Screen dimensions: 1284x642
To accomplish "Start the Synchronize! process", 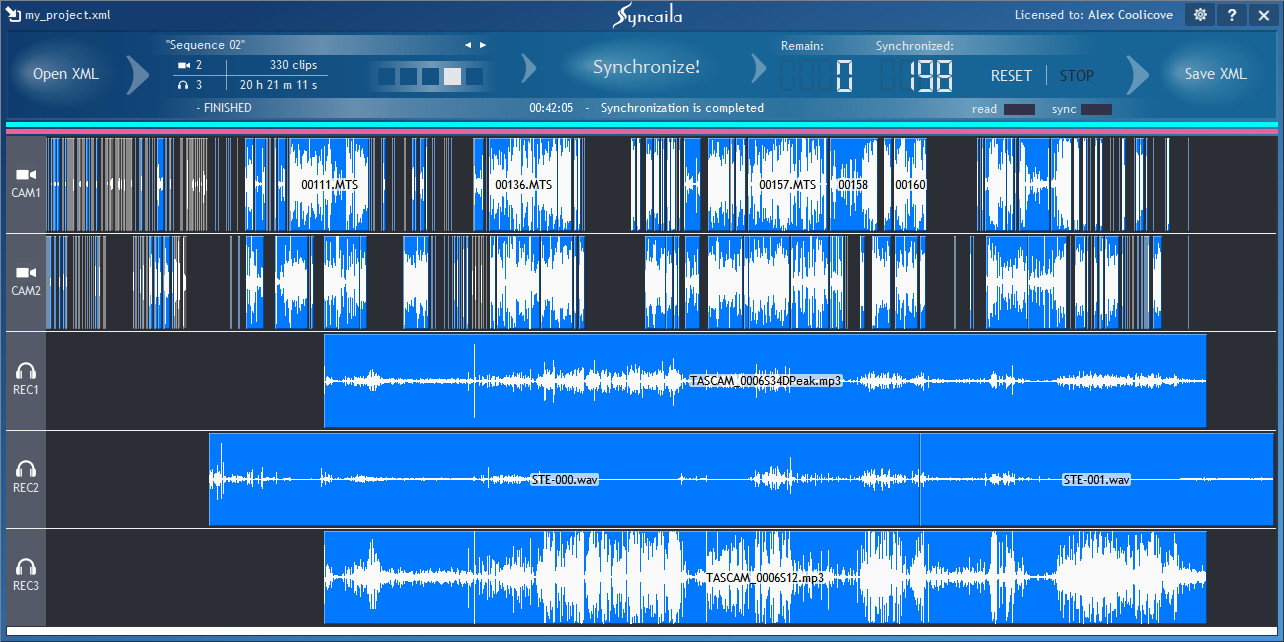I will [x=646, y=68].
